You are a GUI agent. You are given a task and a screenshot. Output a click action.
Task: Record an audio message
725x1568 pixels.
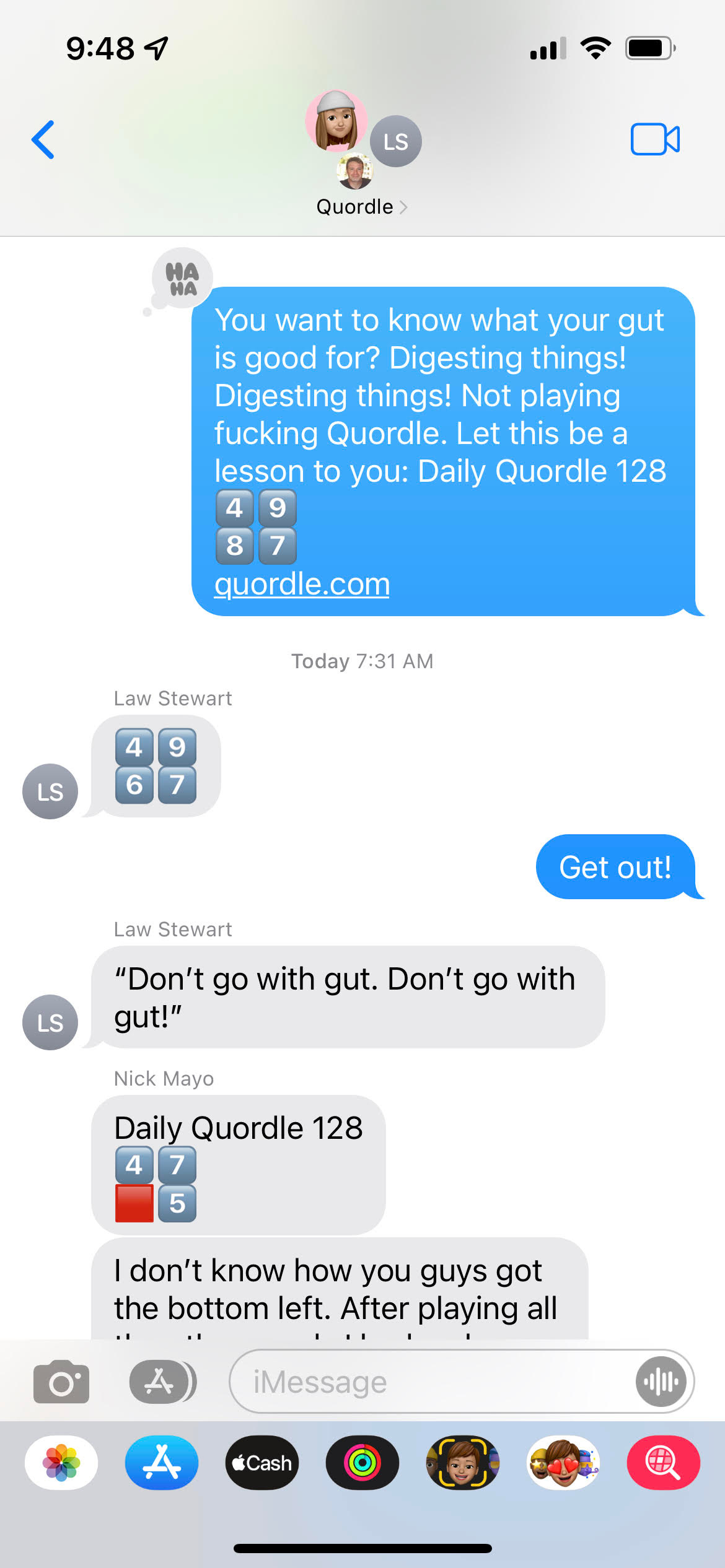pyautogui.click(x=661, y=1381)
